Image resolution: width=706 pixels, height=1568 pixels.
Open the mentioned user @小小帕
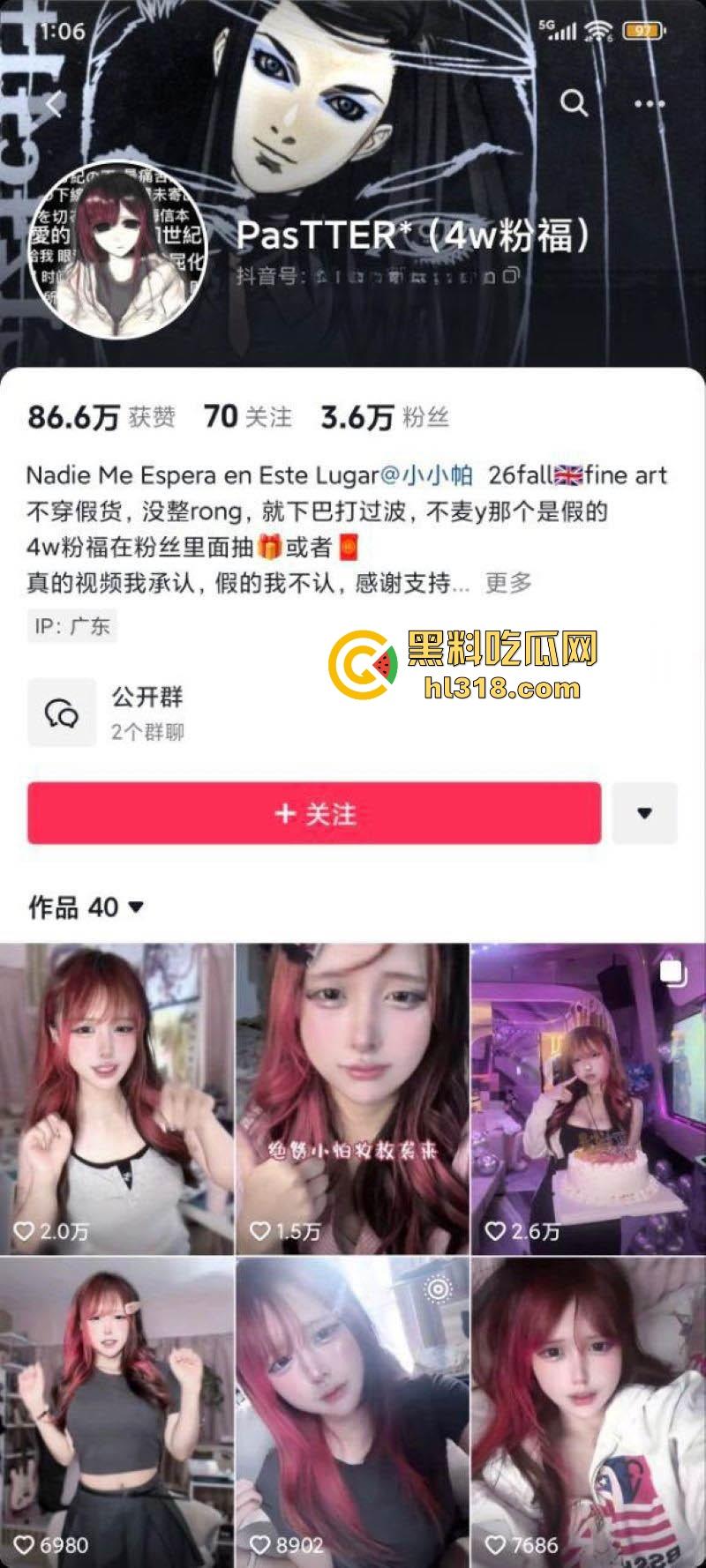(x=426, y=475)
